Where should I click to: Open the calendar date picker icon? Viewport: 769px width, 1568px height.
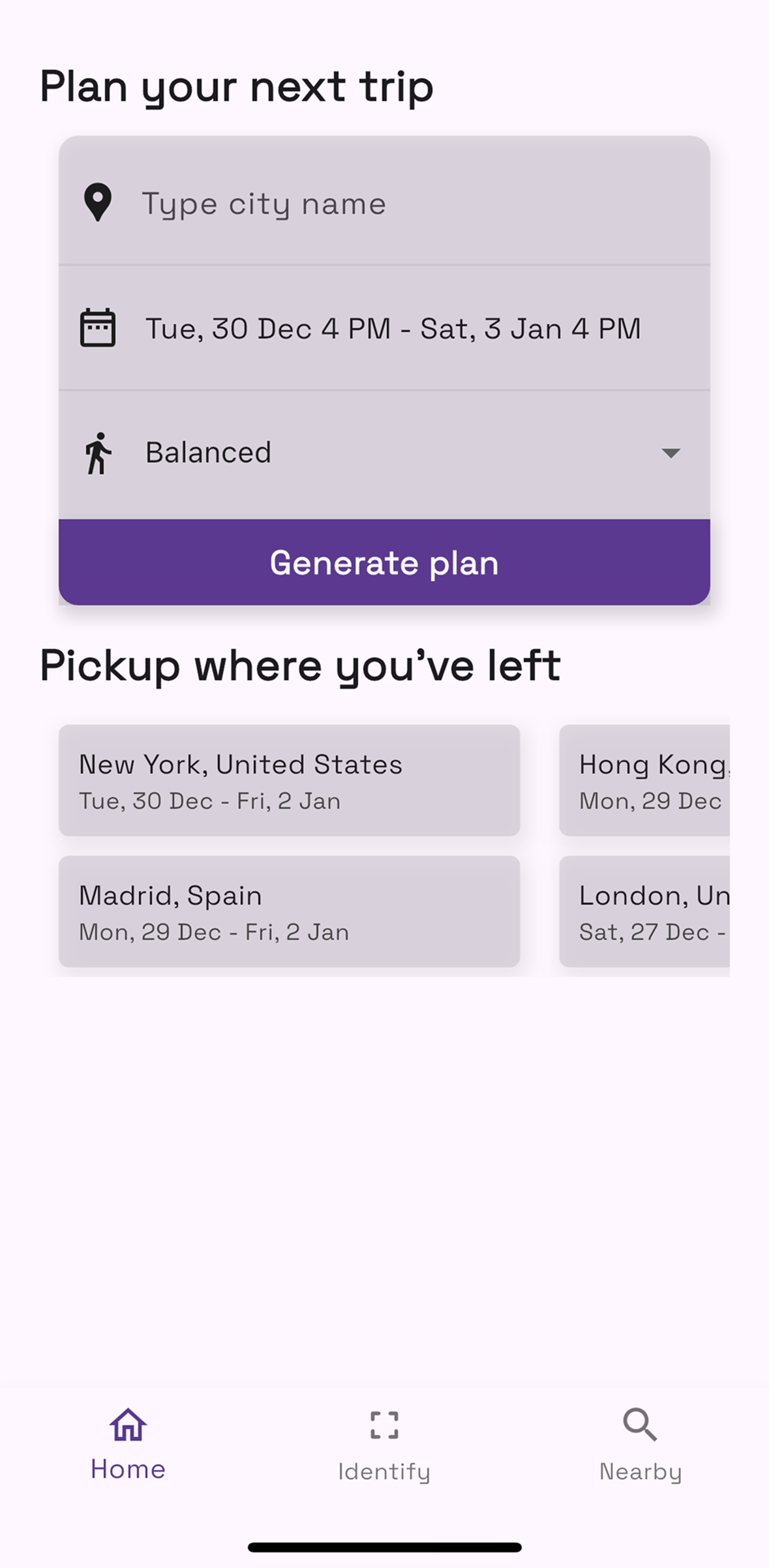pos(98,328)
